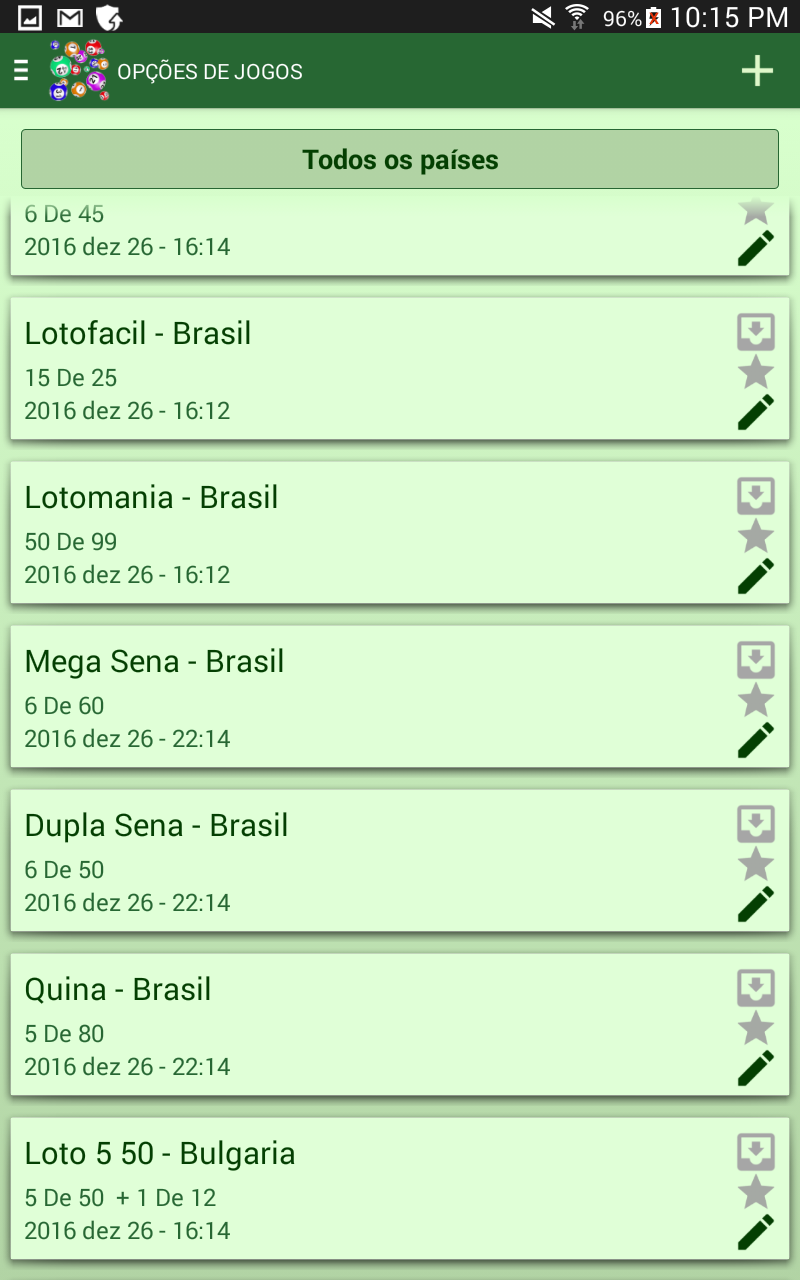Star the Quina - Brasil game
The image size is (800, 1280).
click(x=756, y=1028)
